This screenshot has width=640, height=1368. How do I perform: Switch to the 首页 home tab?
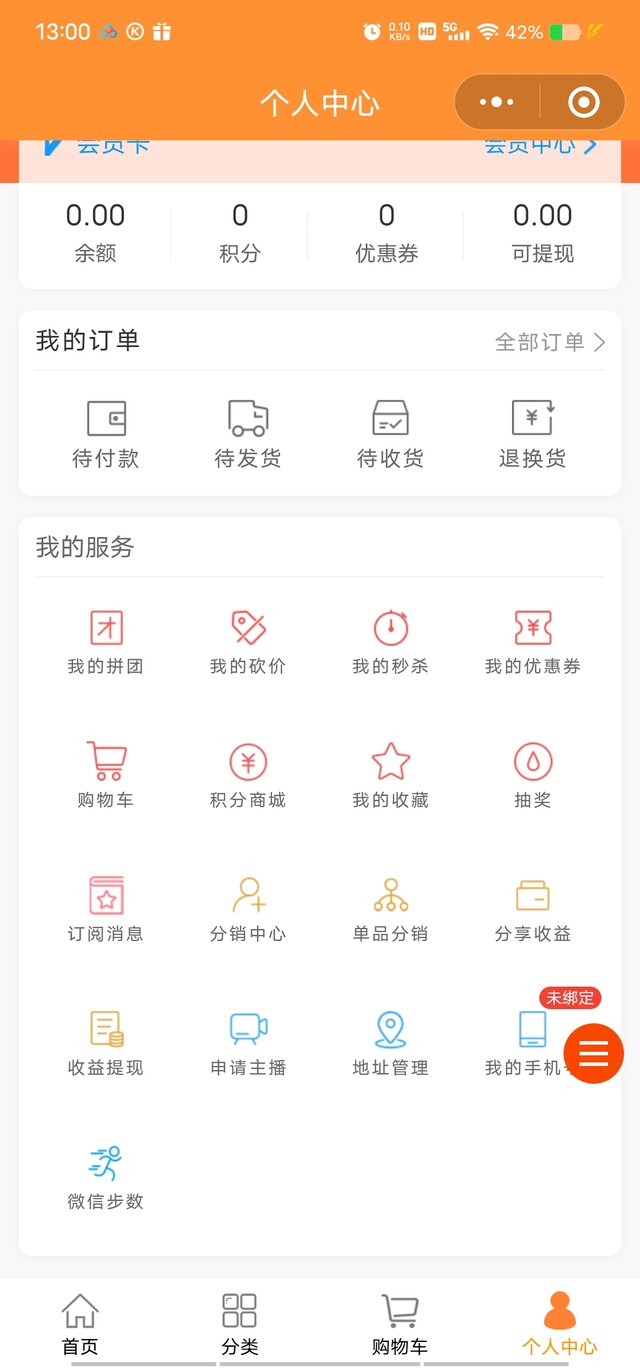80,1324
